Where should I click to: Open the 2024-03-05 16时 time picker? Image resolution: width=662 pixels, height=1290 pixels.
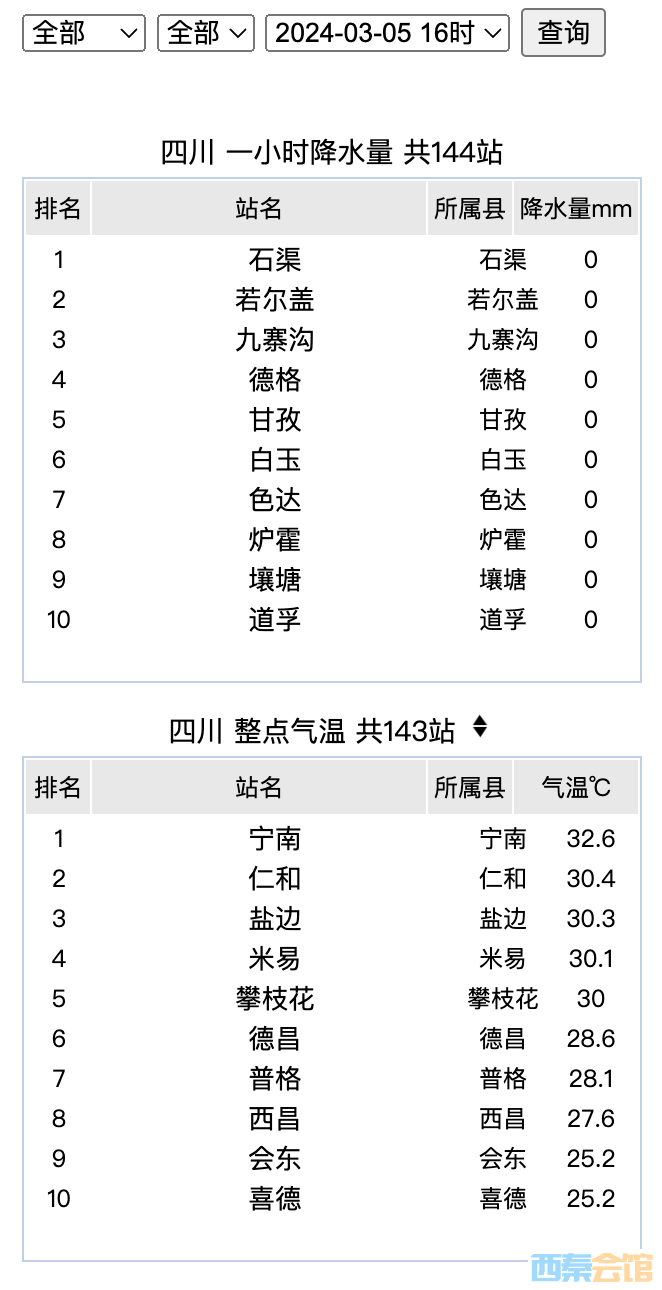387,33
